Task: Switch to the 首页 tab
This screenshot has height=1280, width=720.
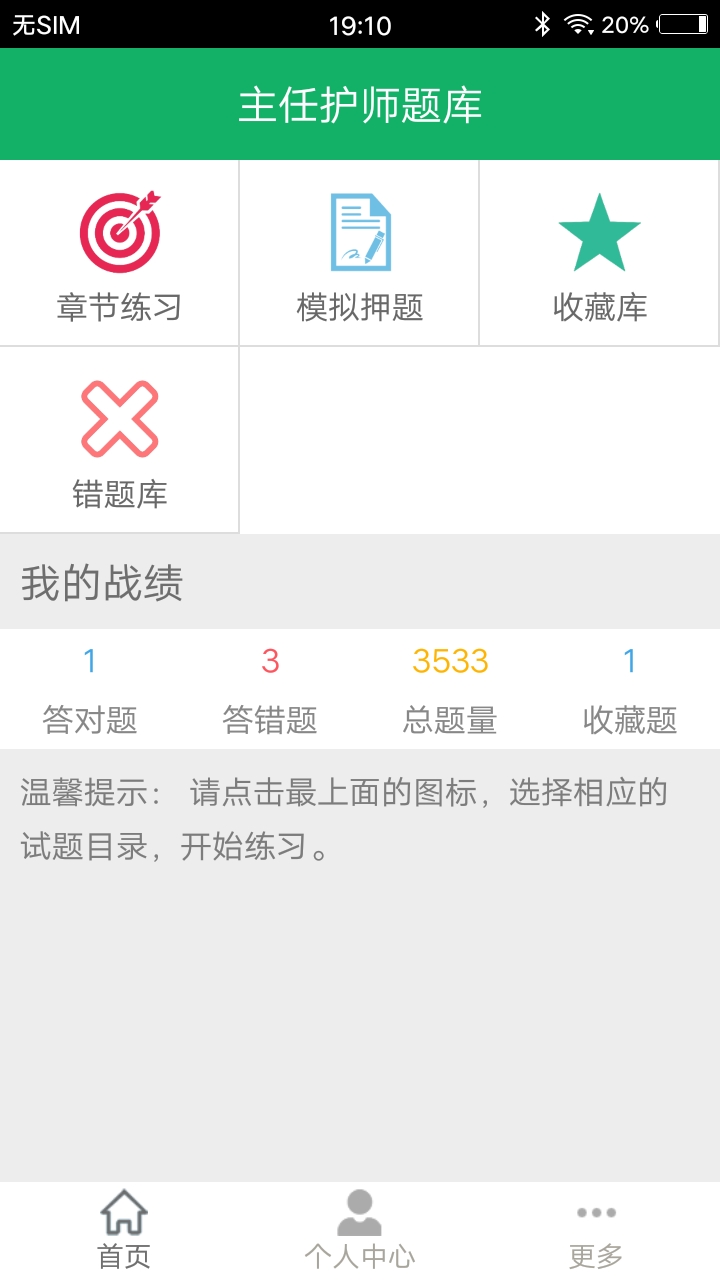Action: point(122,1230)
